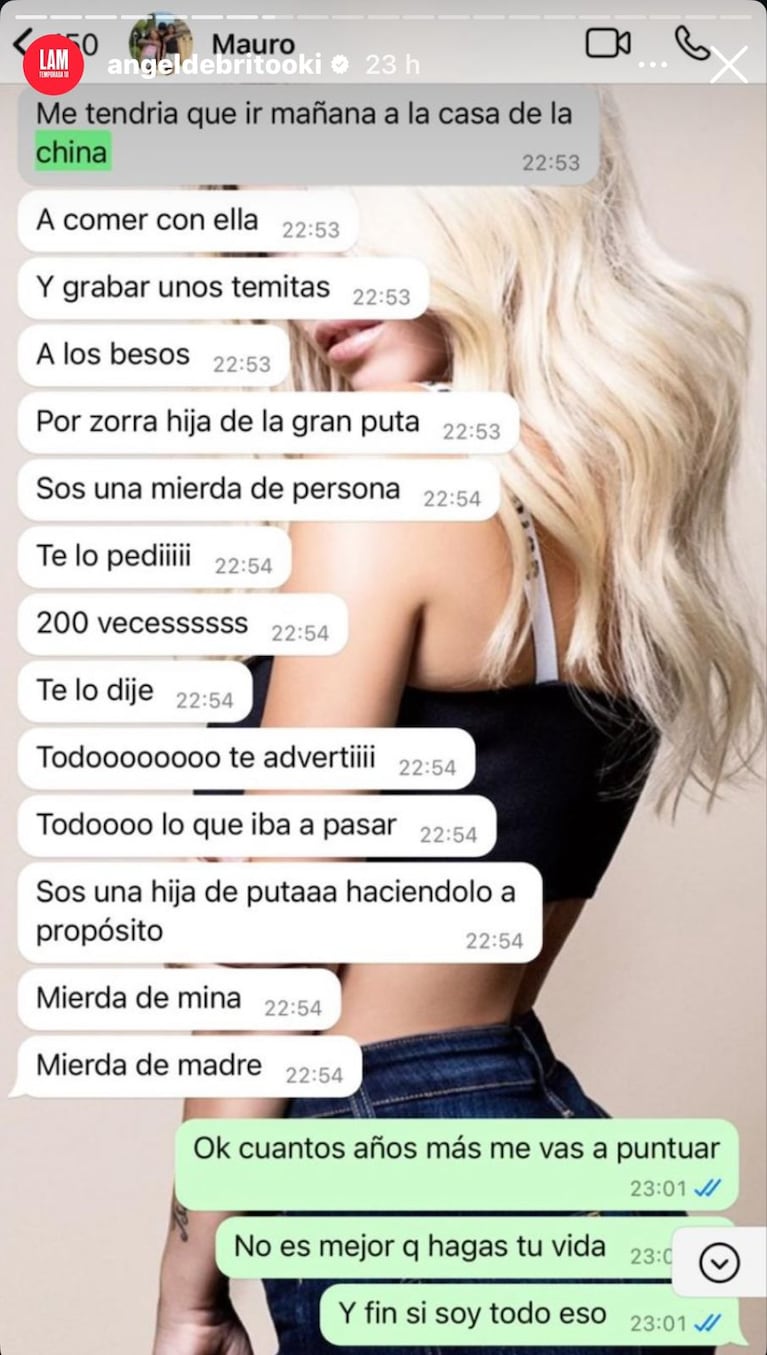Open angeldebritooki's profile from the username

point(214,65)
